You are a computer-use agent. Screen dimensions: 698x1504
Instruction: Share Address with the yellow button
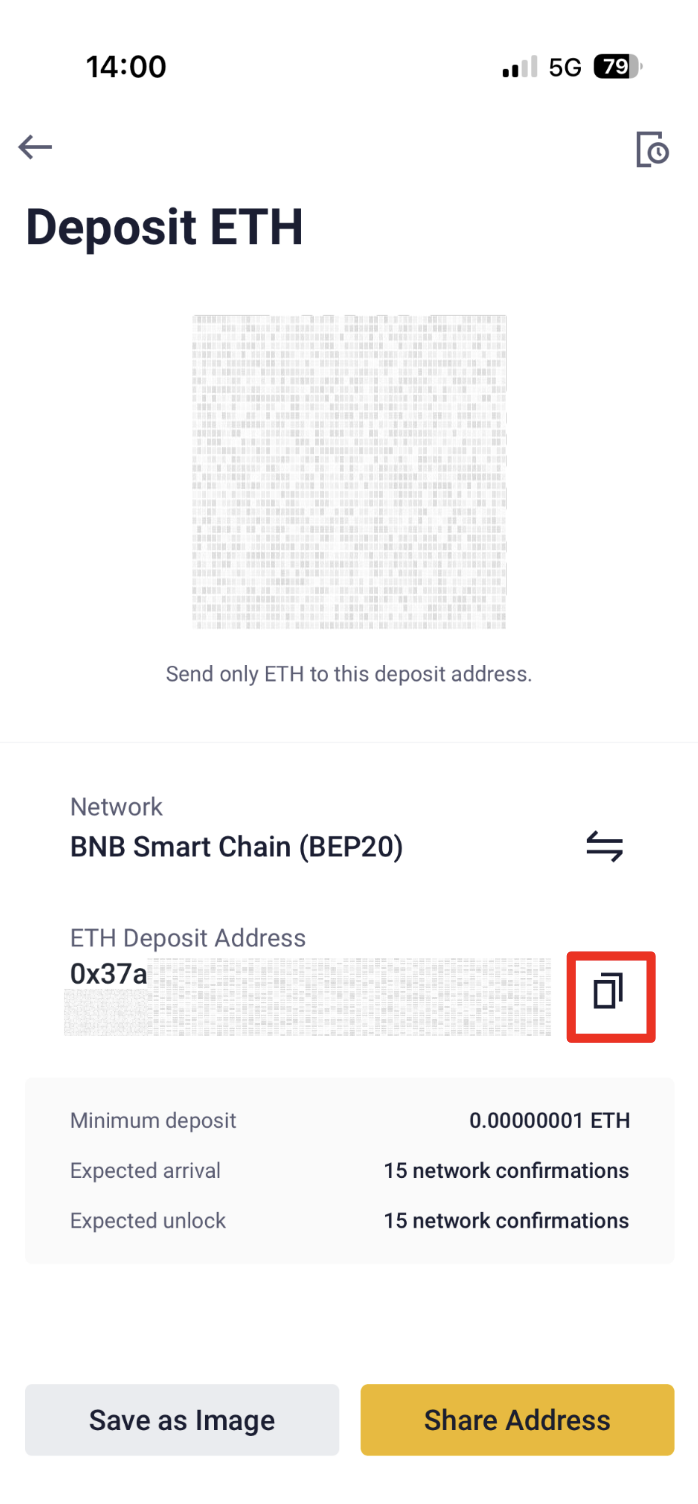pyautogui.click(x=517, y=1419)
